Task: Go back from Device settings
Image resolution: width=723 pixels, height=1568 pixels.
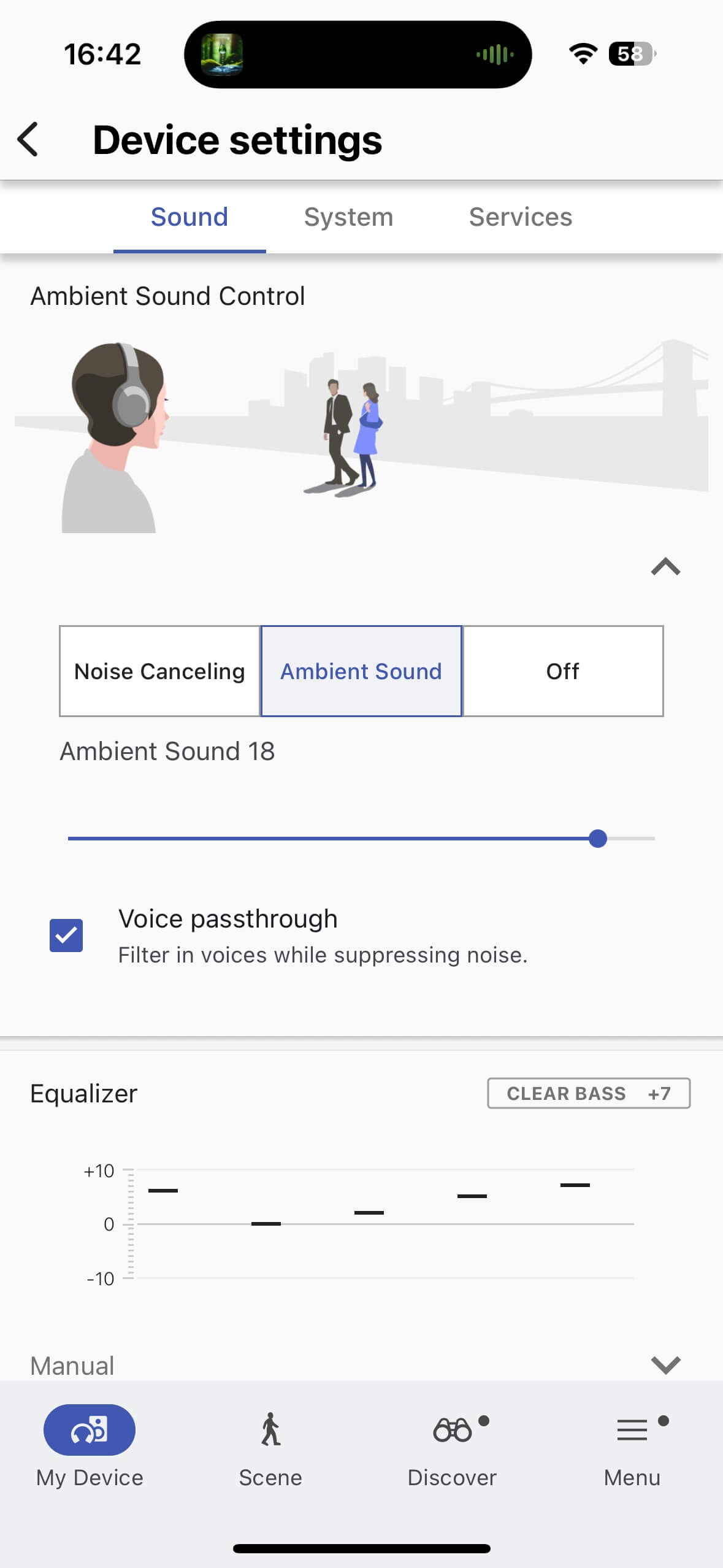Action: point(28,140)
